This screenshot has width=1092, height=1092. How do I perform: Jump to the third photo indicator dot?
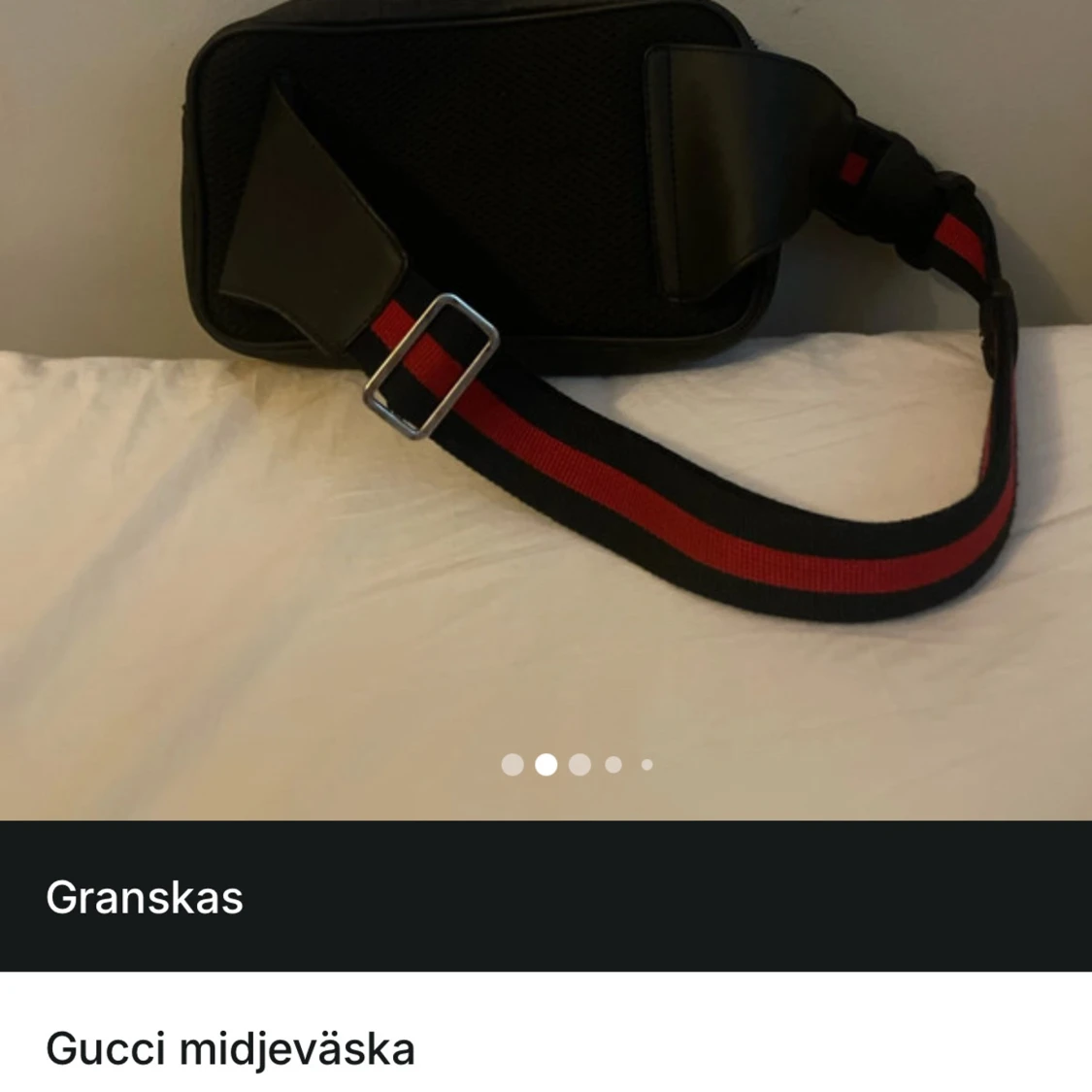tap(579, 765)
